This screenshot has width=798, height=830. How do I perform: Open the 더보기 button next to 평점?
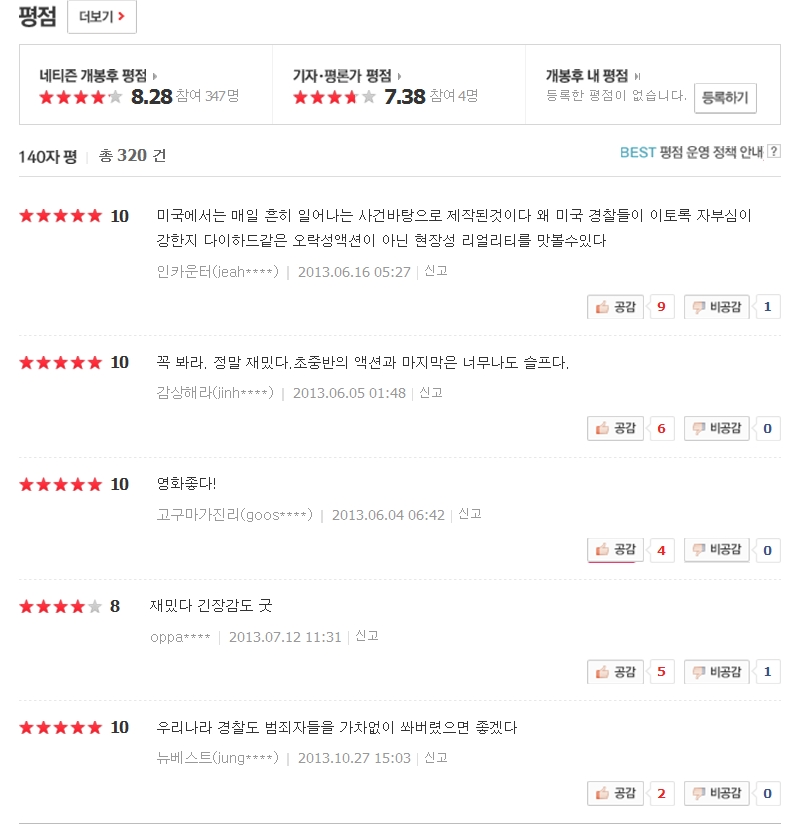pos(102,17)
